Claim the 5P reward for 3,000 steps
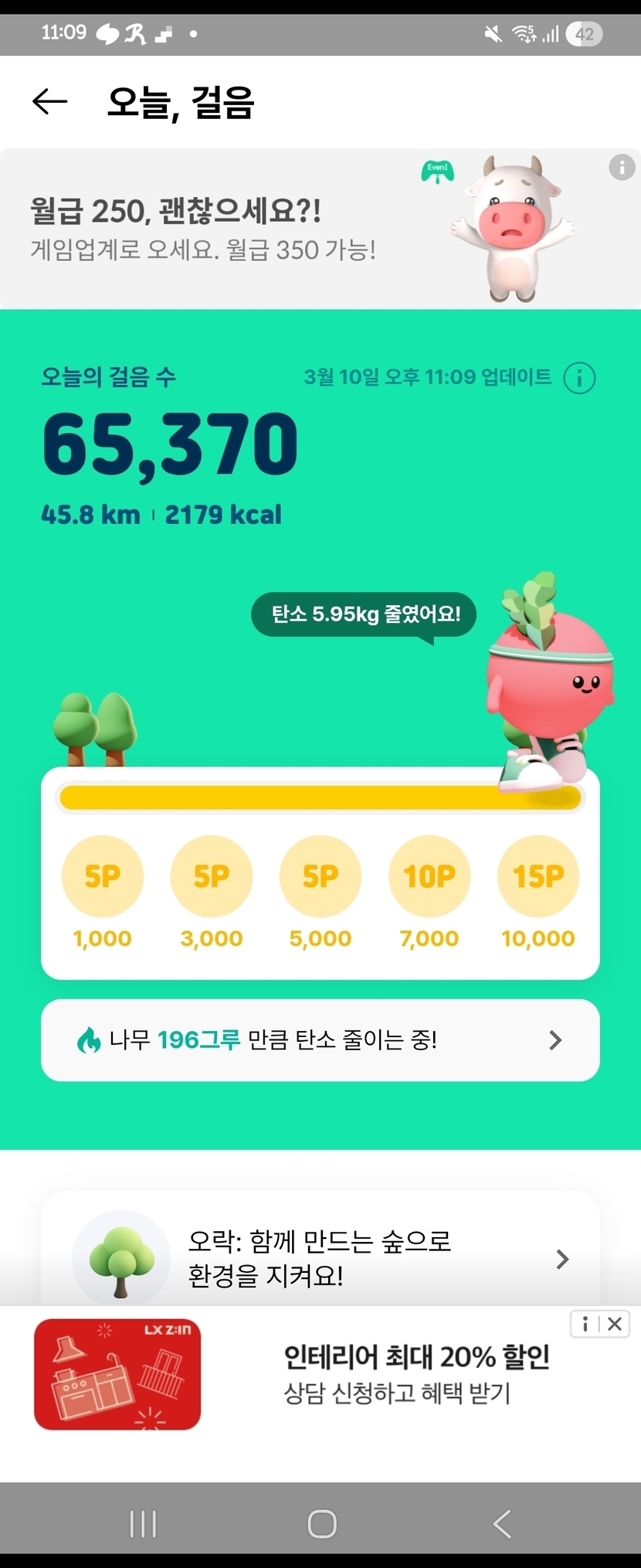 tap(212, 876)
